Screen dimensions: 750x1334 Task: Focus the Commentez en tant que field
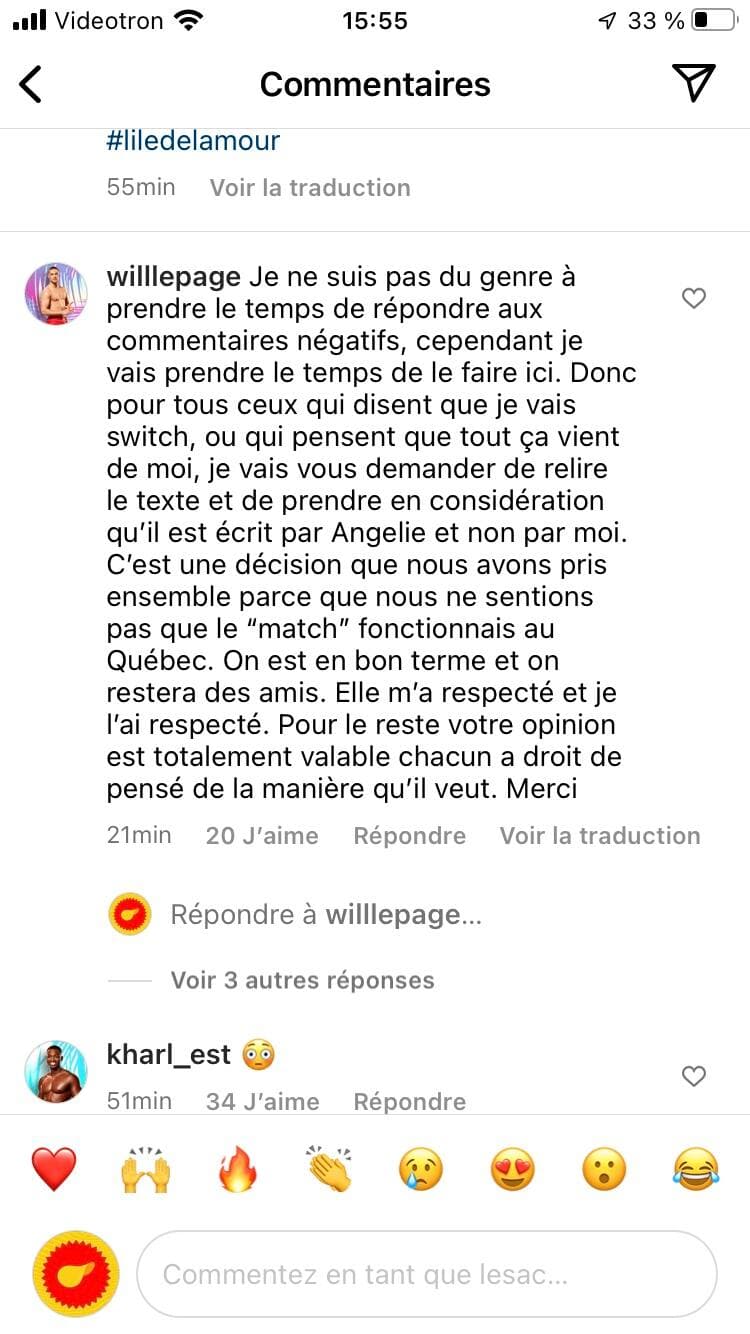426,1274
